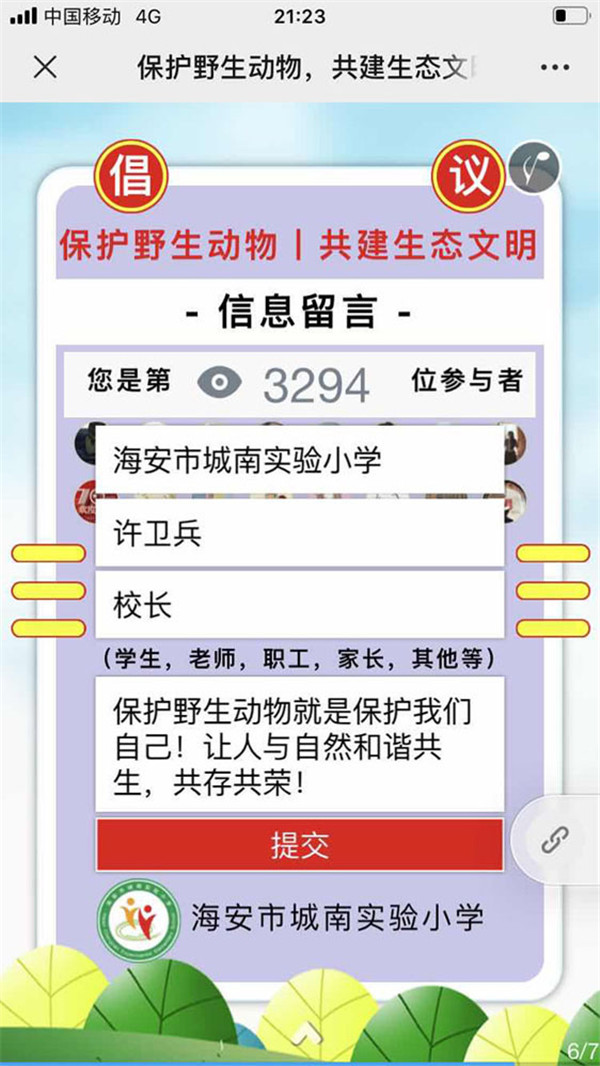The width and height of the screenshot is (600, 1066).
Task: Edit the name field 许卫兵
Action: [299, 533]
